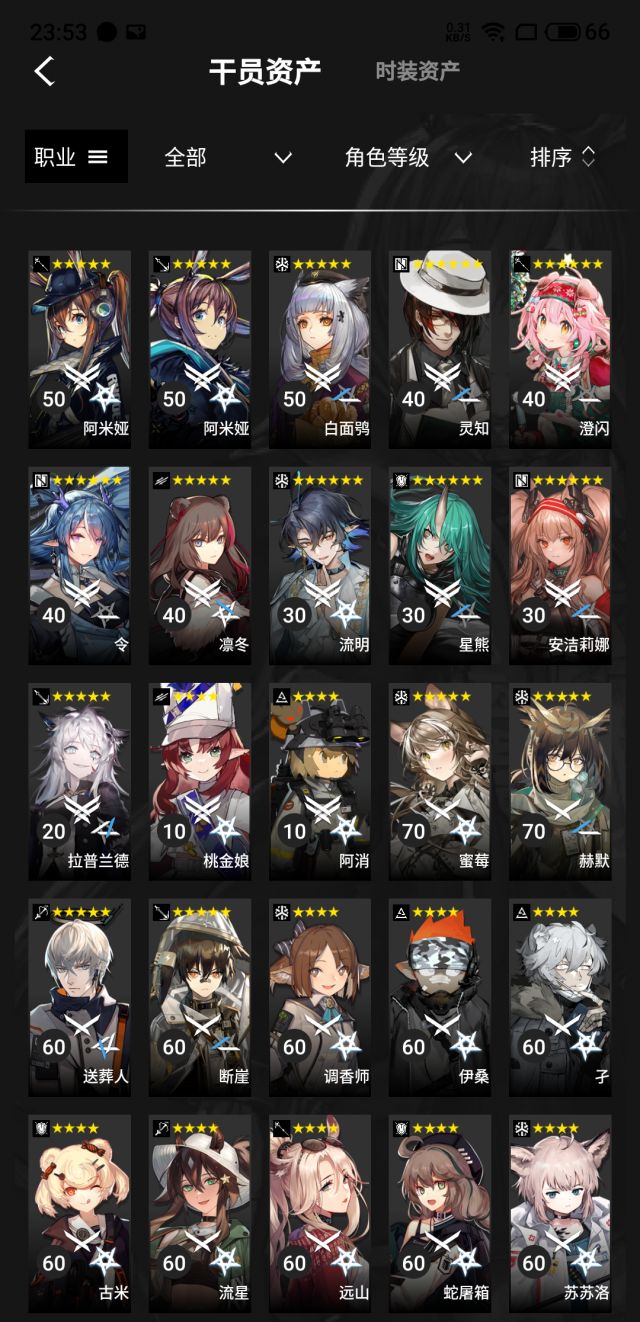
Task: Open operator card 灵知
Action: (440, 349)
